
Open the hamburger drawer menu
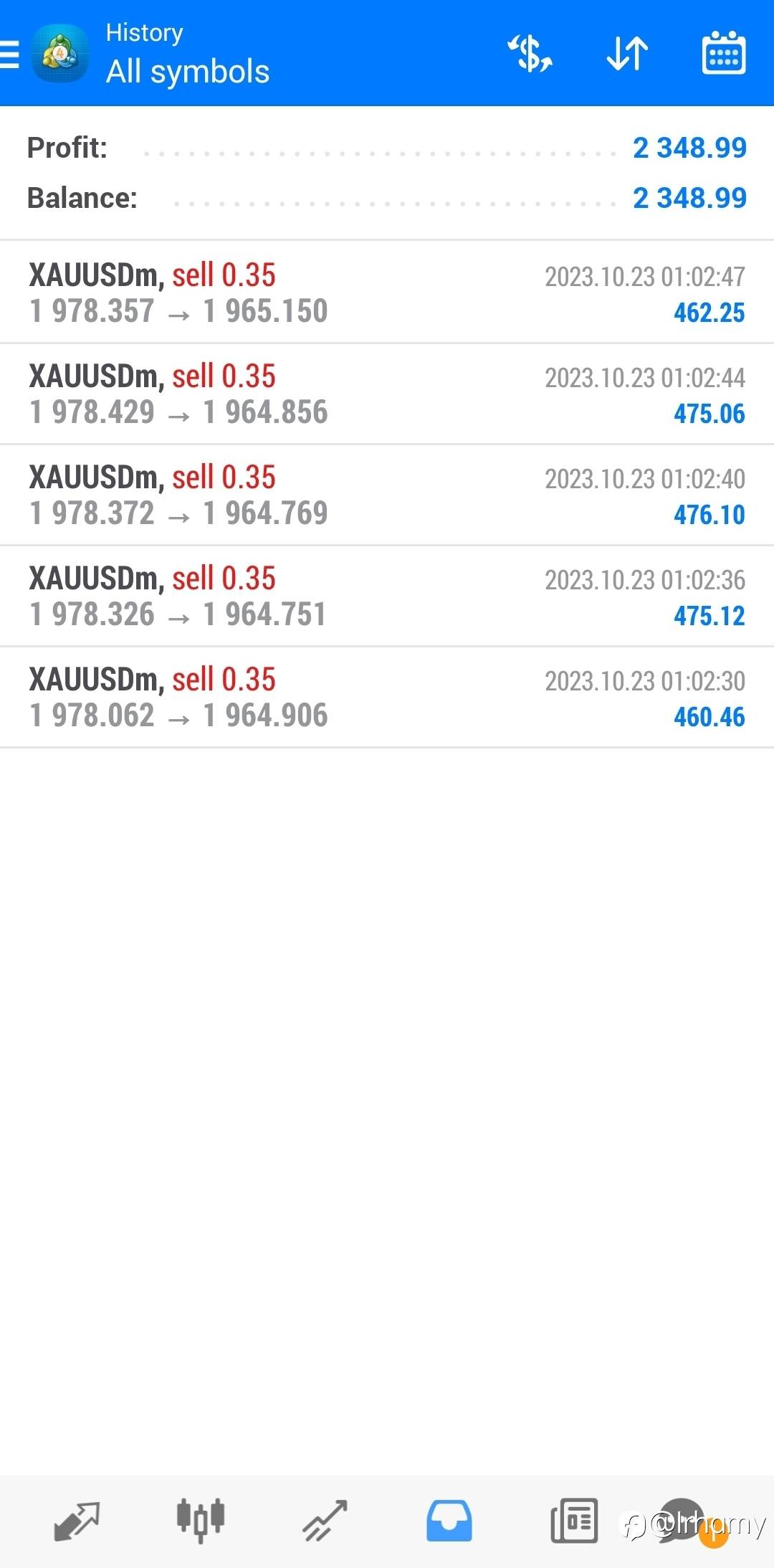[9, 54]
